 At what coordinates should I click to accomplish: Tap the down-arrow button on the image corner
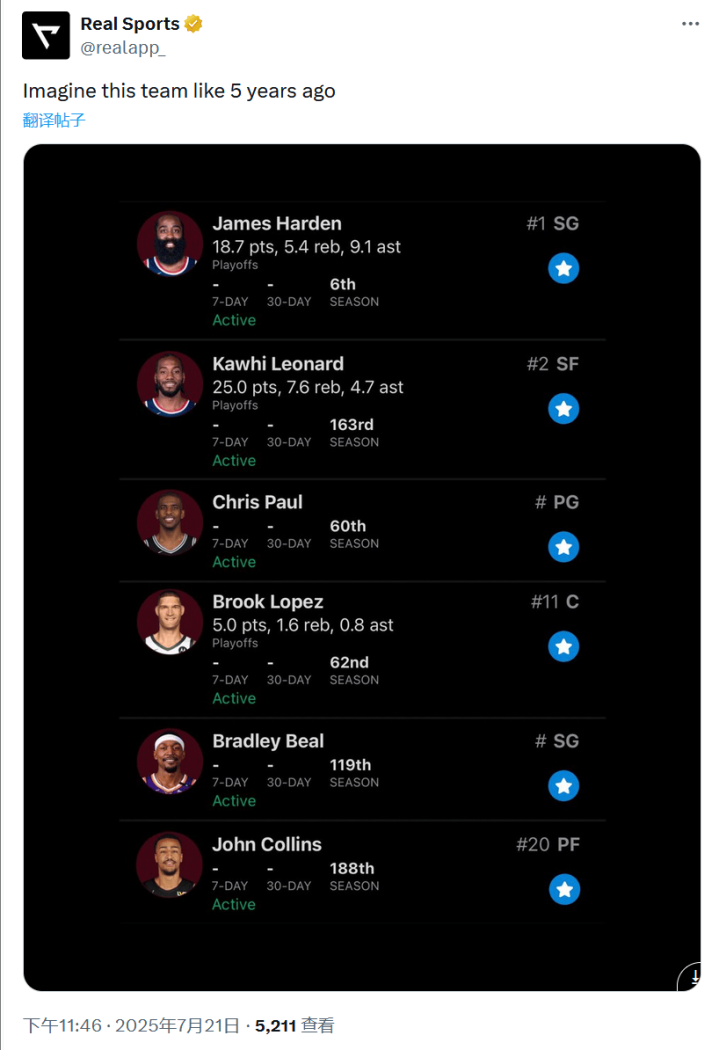[692, 977]
